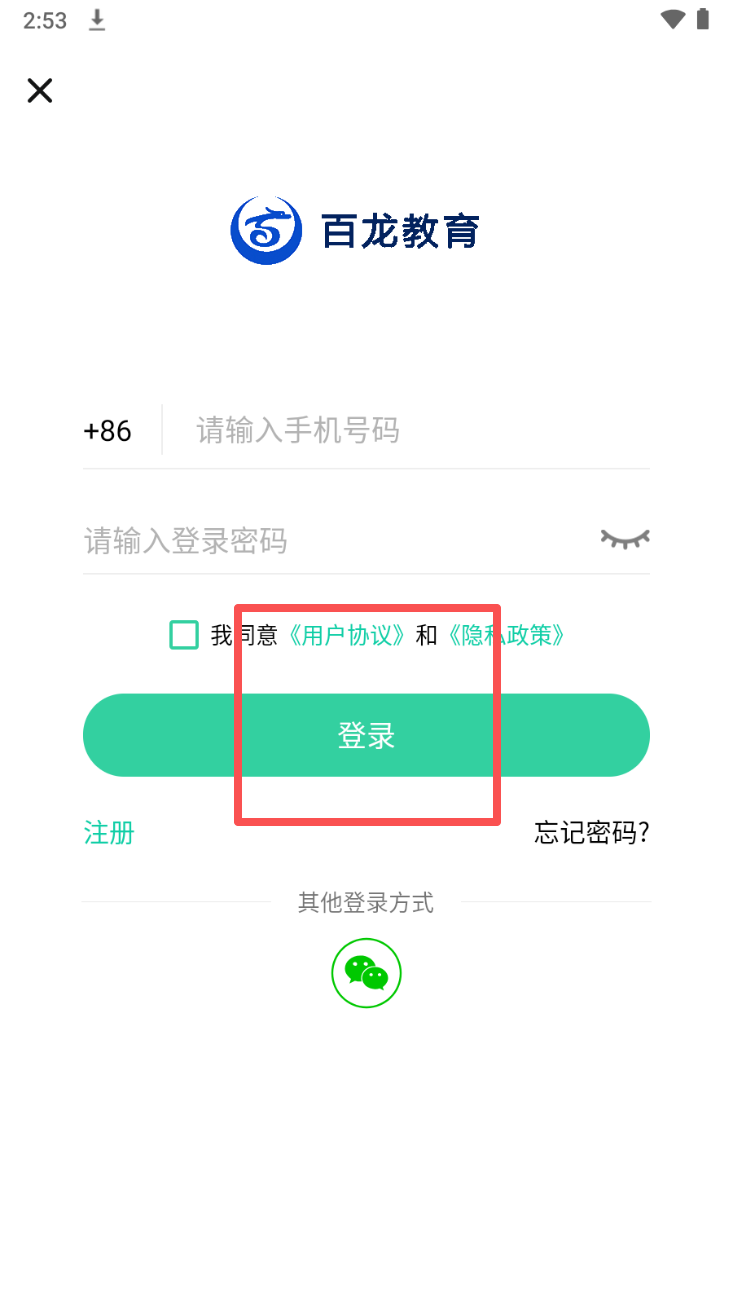Image resolution: width=732 pixels, height=1304 pixels.
Task: Close the login screen
Action: [40, 91]
